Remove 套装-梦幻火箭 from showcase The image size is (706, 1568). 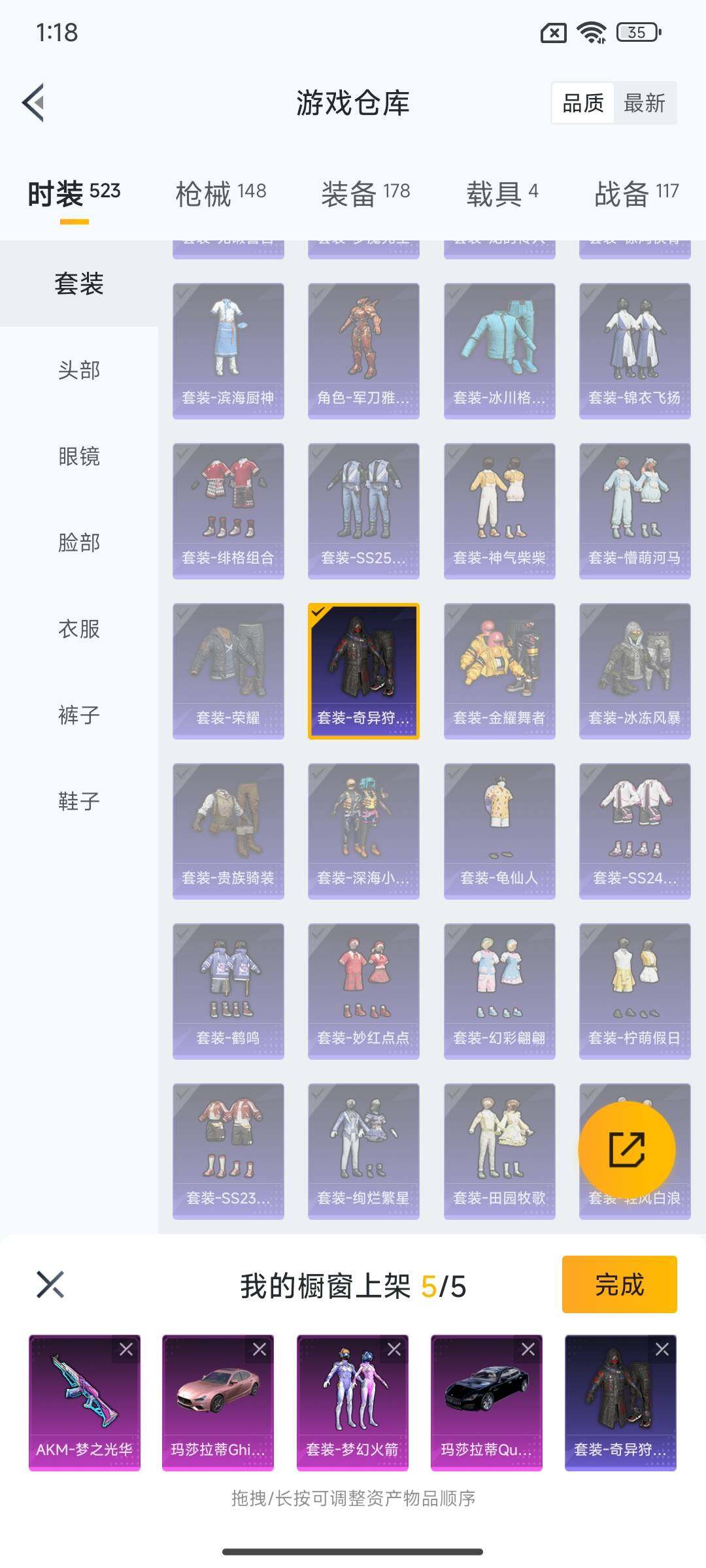pyautogui.click(x=394, y=1349)
